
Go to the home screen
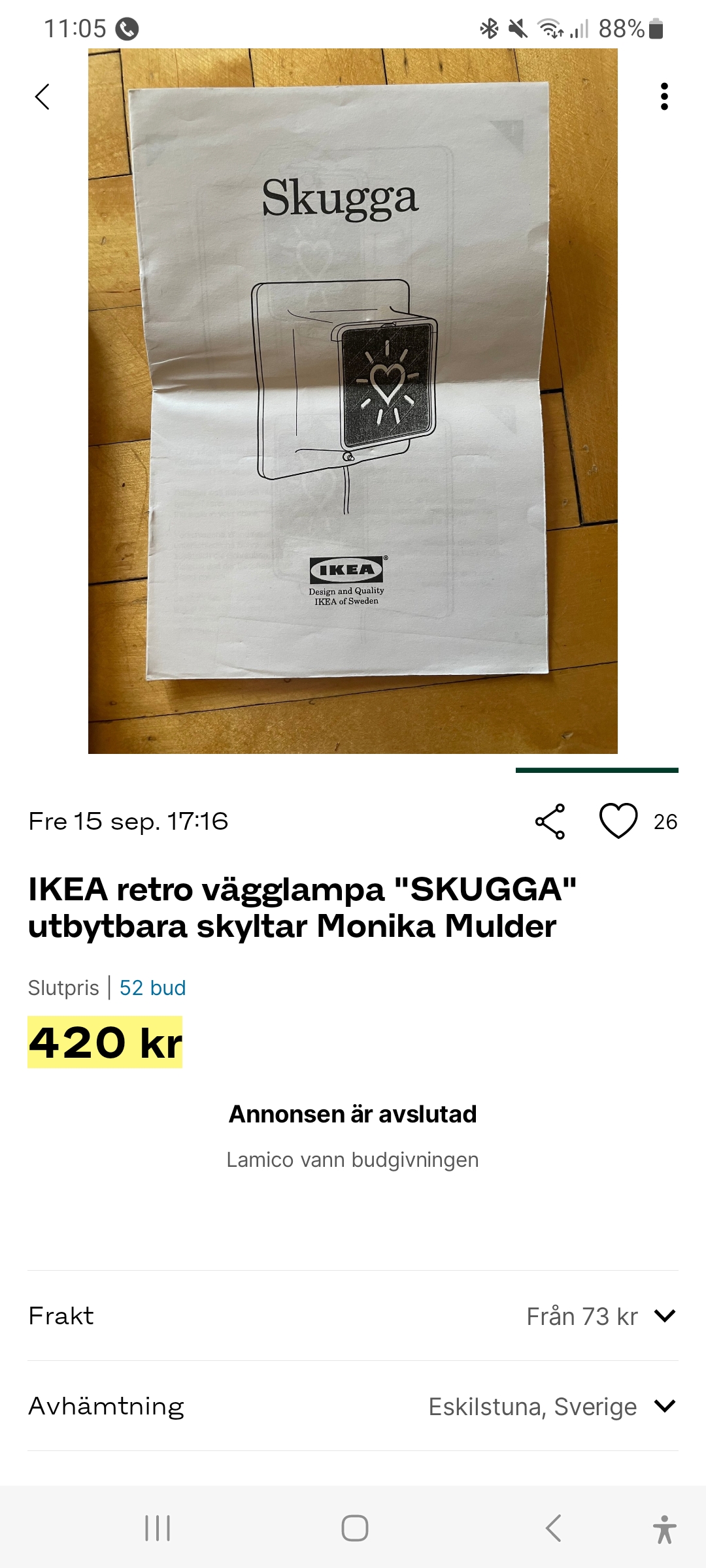354,1528
